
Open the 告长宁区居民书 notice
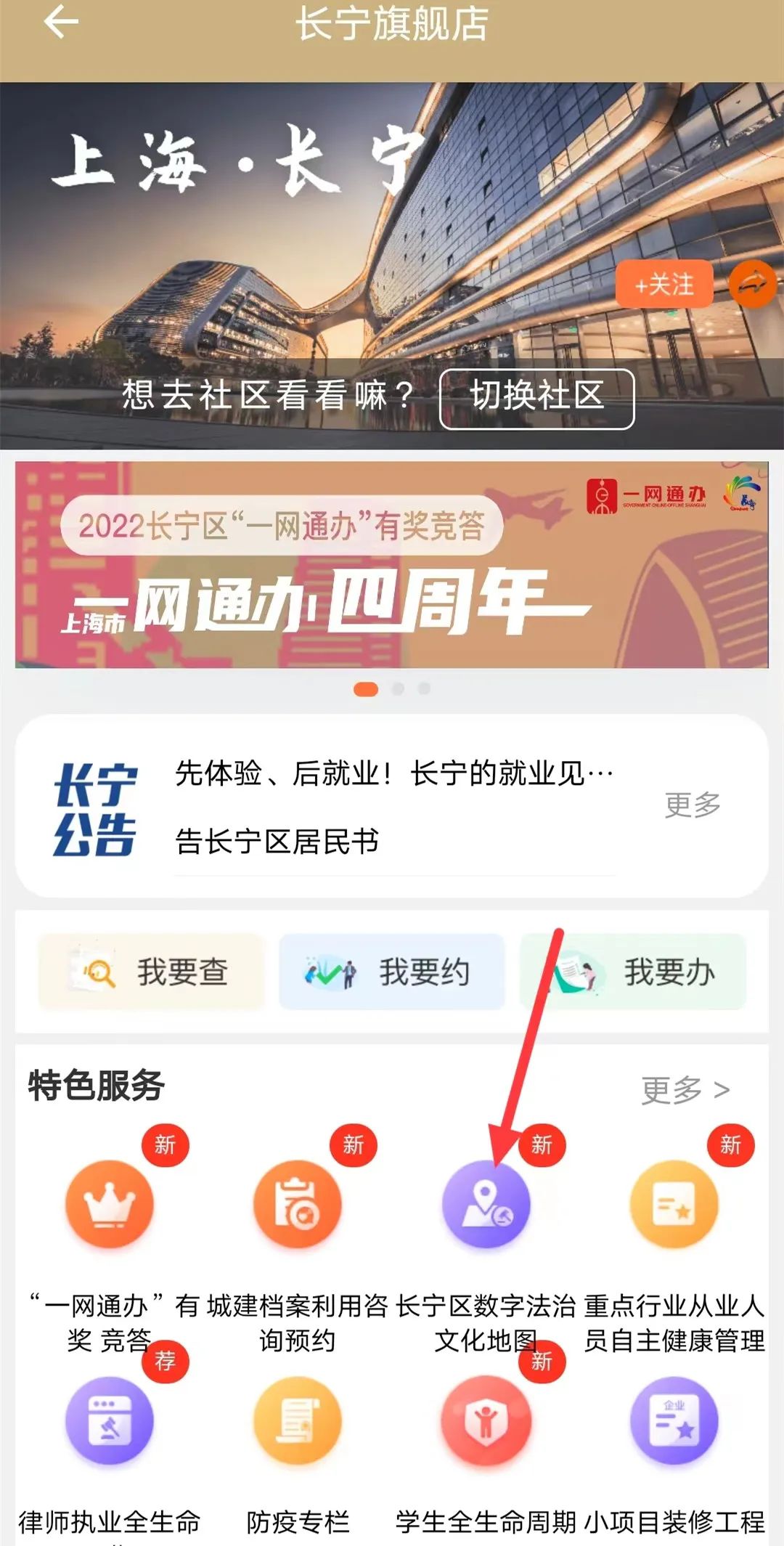click(277, 842)
